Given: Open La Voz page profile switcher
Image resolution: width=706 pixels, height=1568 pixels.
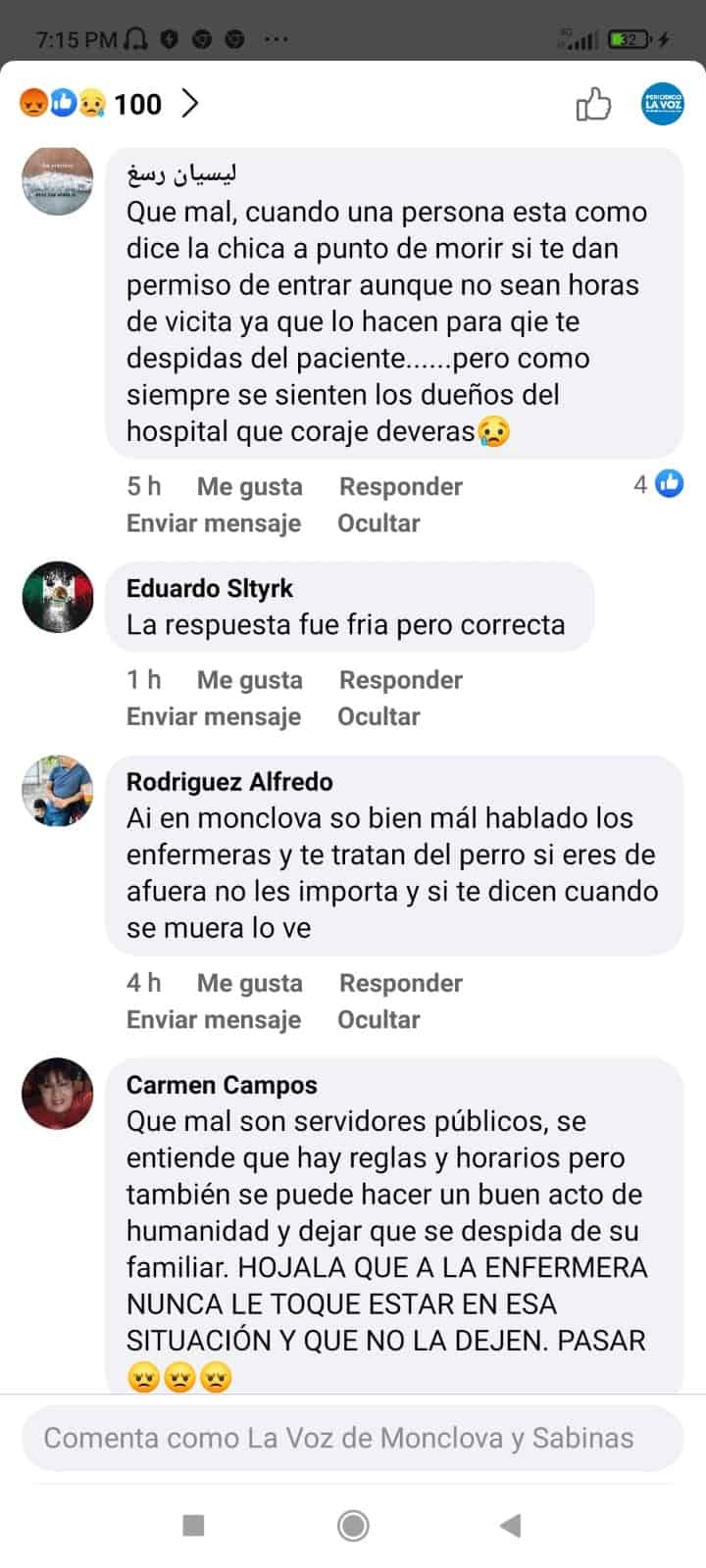Looking at the screenshot, I should pyautogui.click(x=663, y=104).
